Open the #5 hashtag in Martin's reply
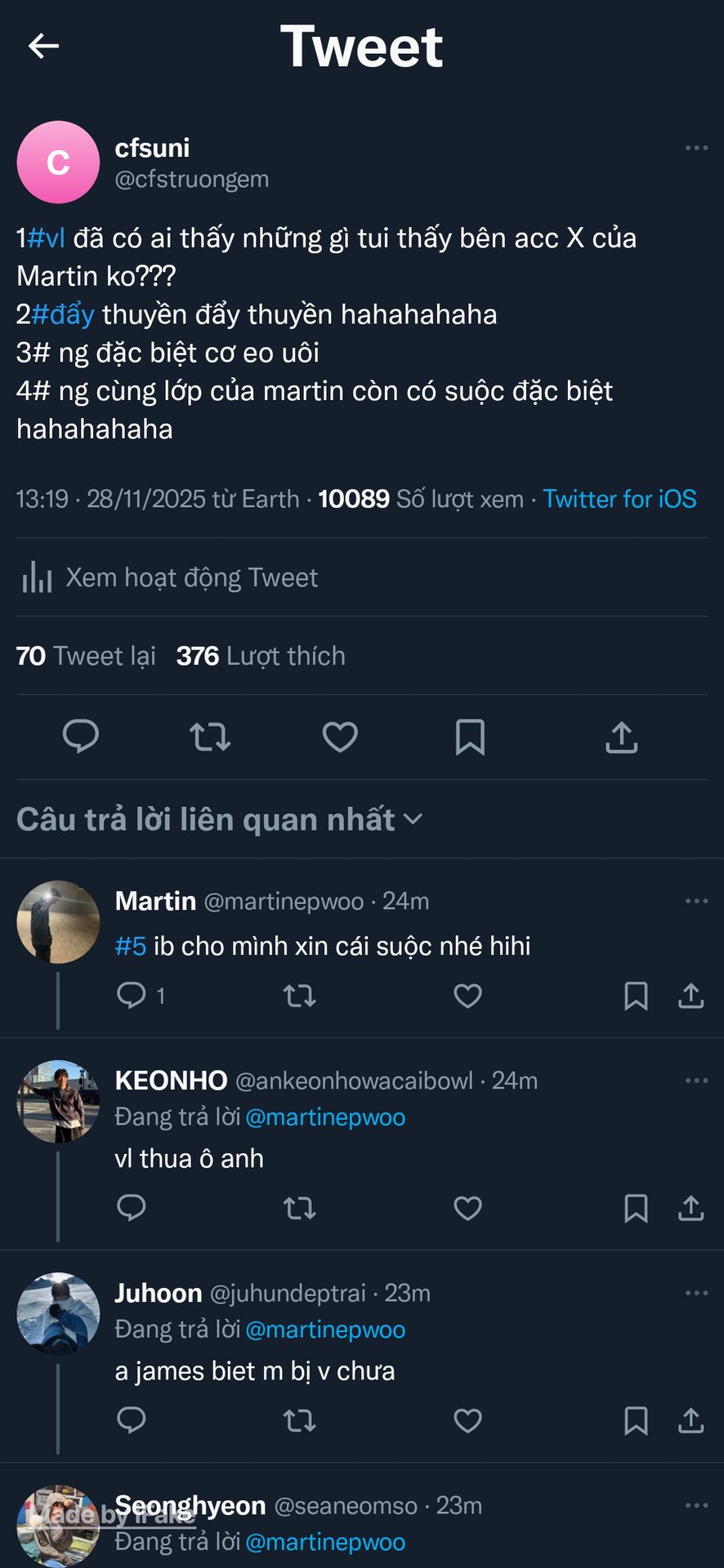This screenshot has width=724, height=1568. click(x=131, y=946)
